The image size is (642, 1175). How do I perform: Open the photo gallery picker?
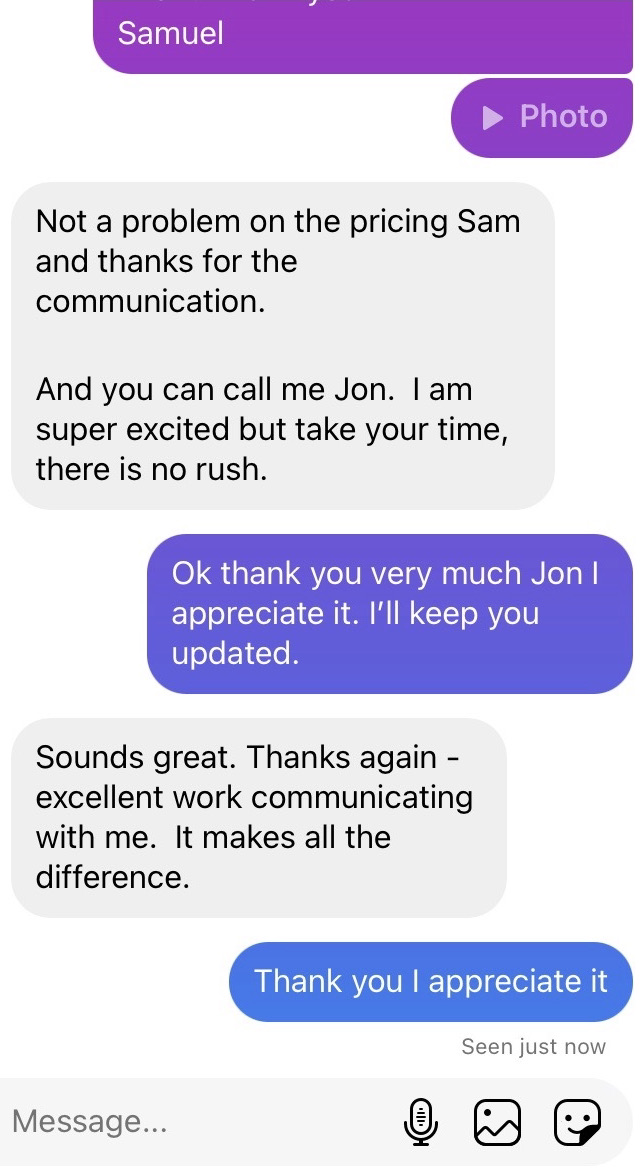pyautogui.click(x=497, y=1120)
